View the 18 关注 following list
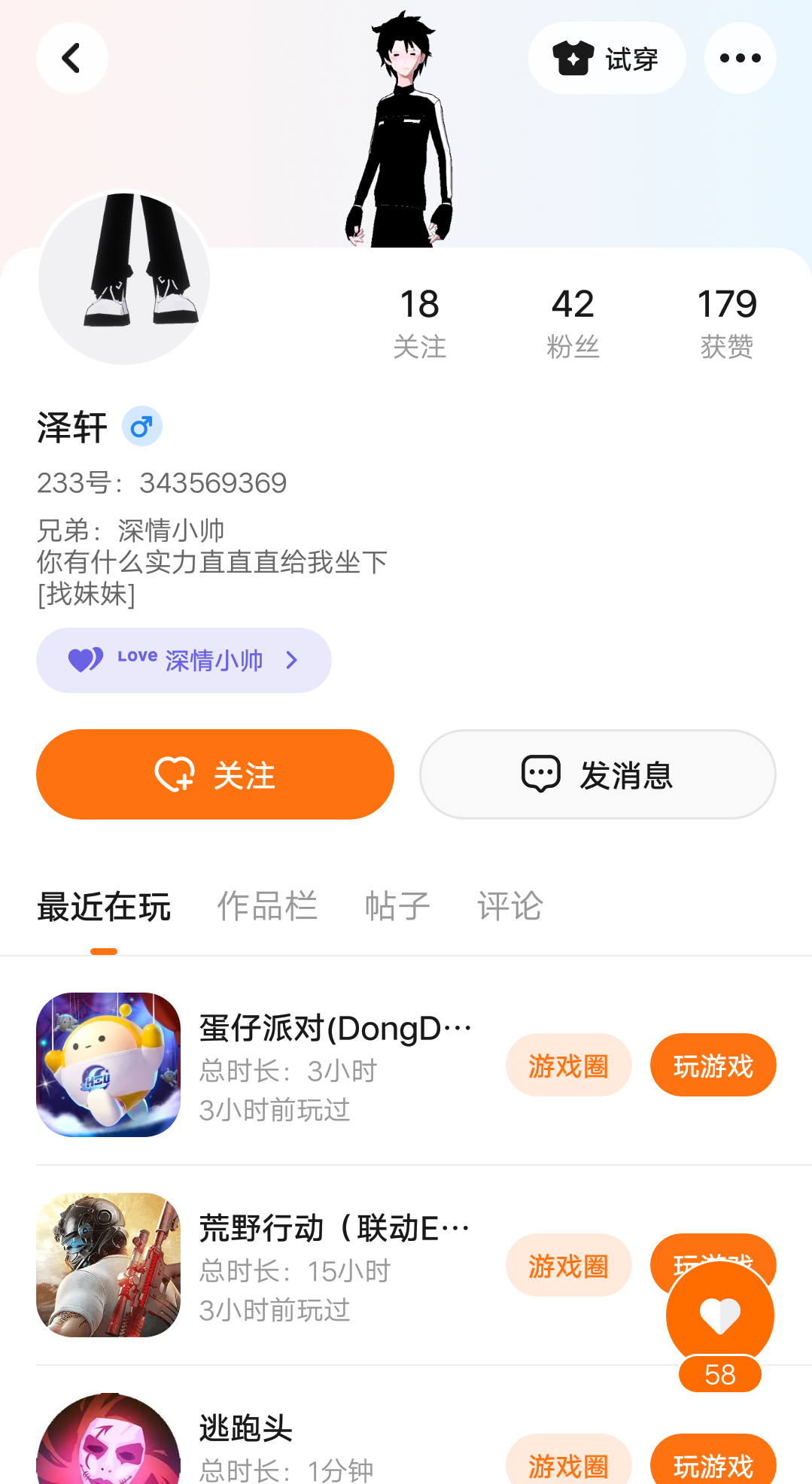Viewport: 812px width, 1484px height. click(419, 322)
